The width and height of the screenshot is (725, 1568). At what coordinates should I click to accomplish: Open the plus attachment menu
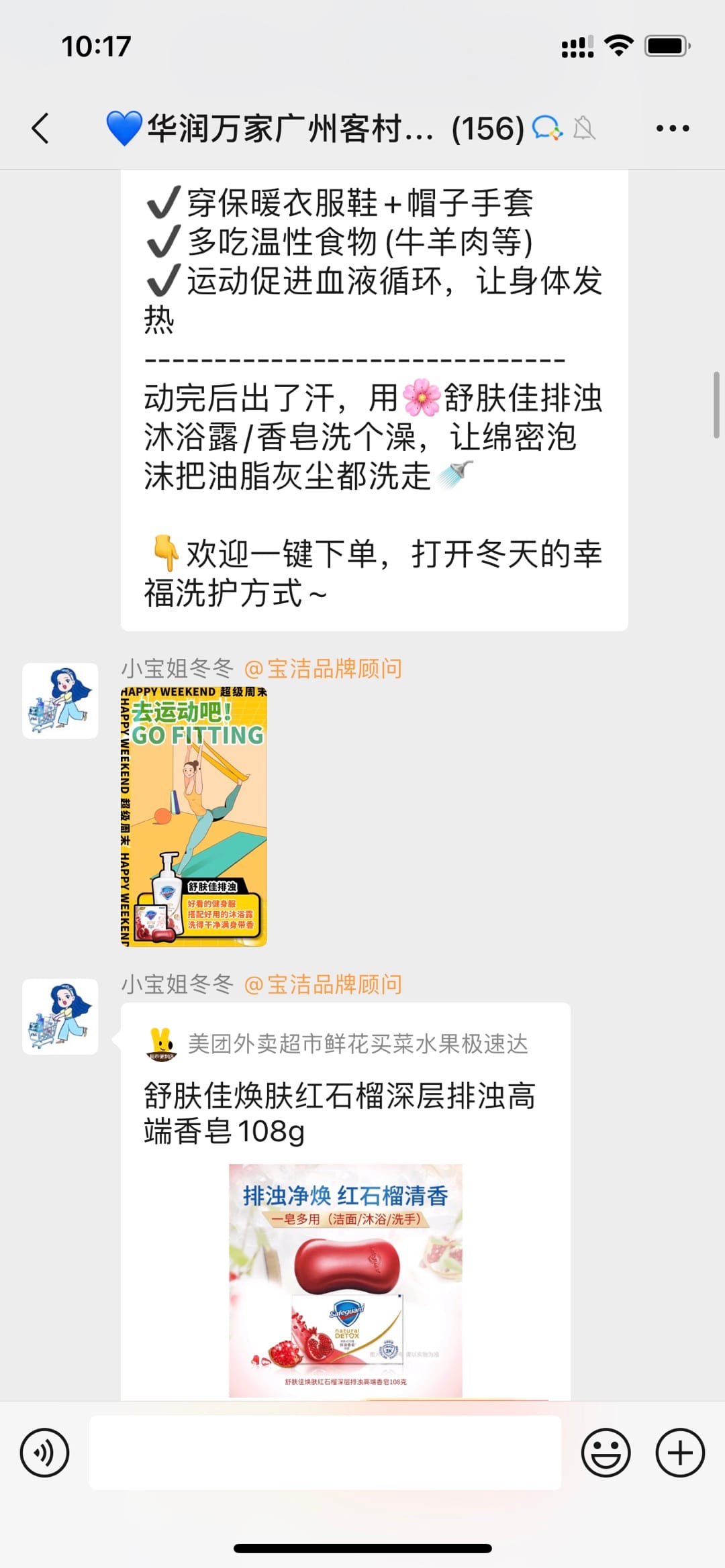click(680, 1453)
